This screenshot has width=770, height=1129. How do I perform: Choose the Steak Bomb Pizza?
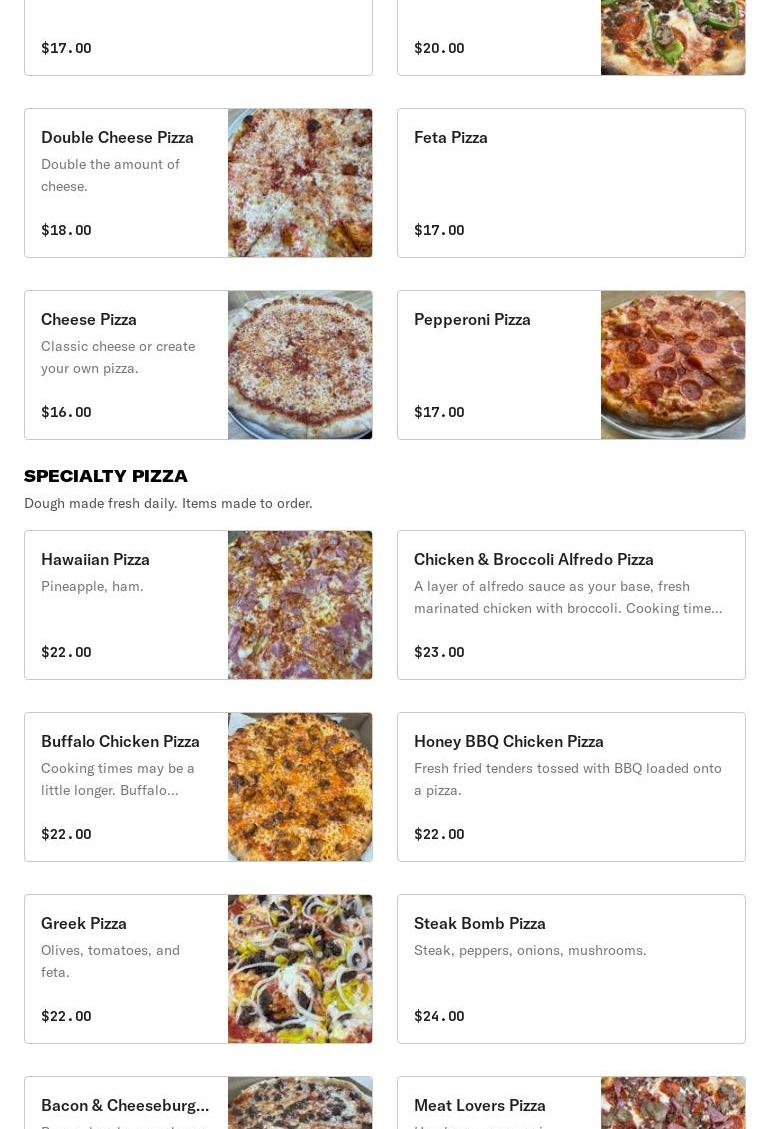[x=571, y=969]
